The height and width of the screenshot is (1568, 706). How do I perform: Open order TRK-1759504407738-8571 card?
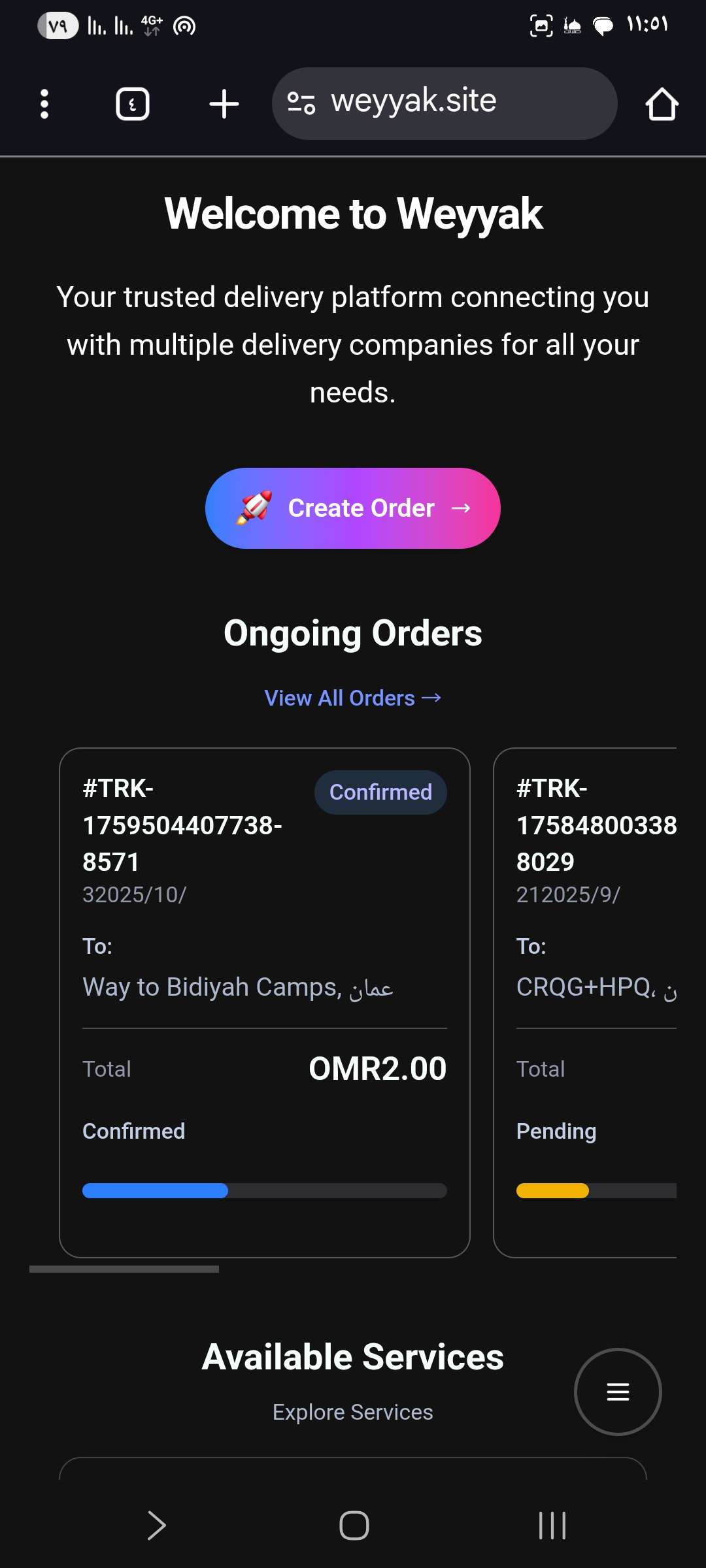[264, 1002]
